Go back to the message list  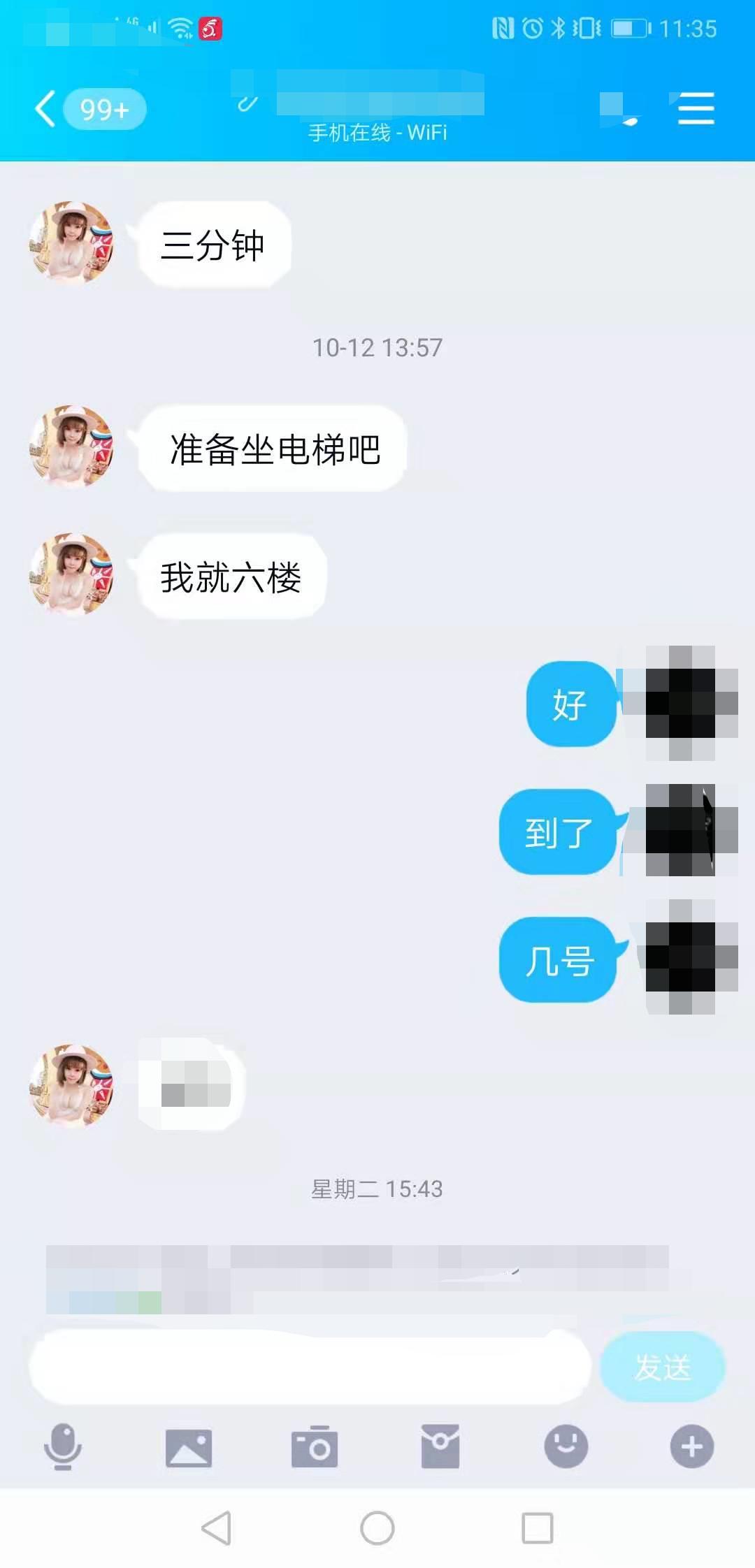tap(46, 110)
